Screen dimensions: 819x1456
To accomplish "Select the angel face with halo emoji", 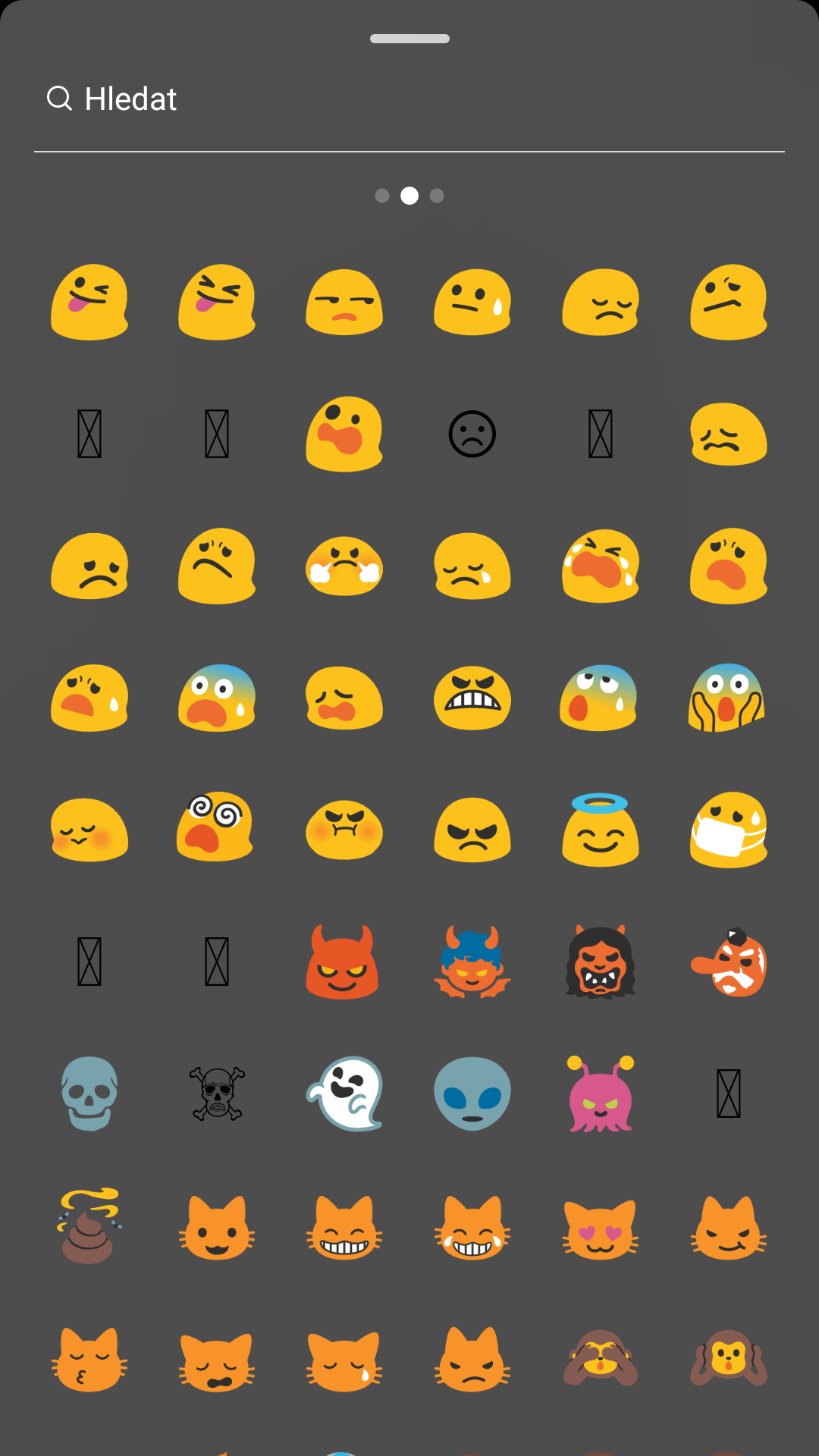I will [600, 830].
